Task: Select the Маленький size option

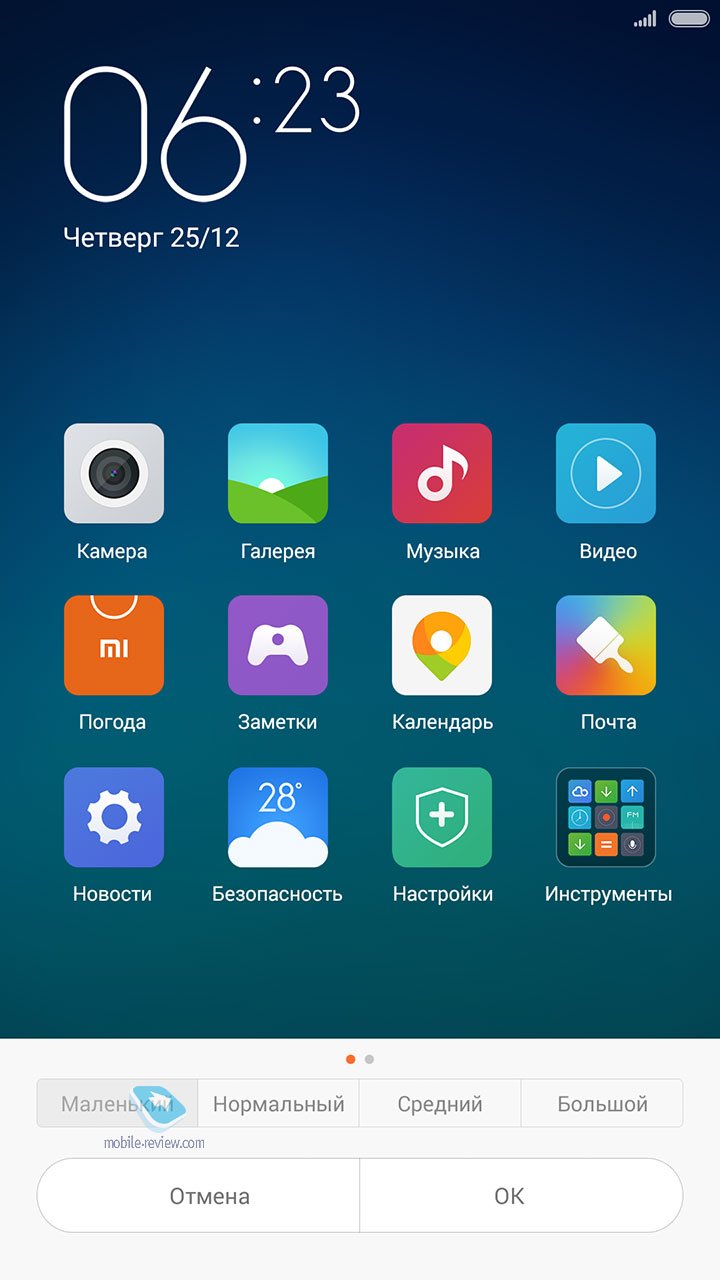Action: click(118, 1103)
